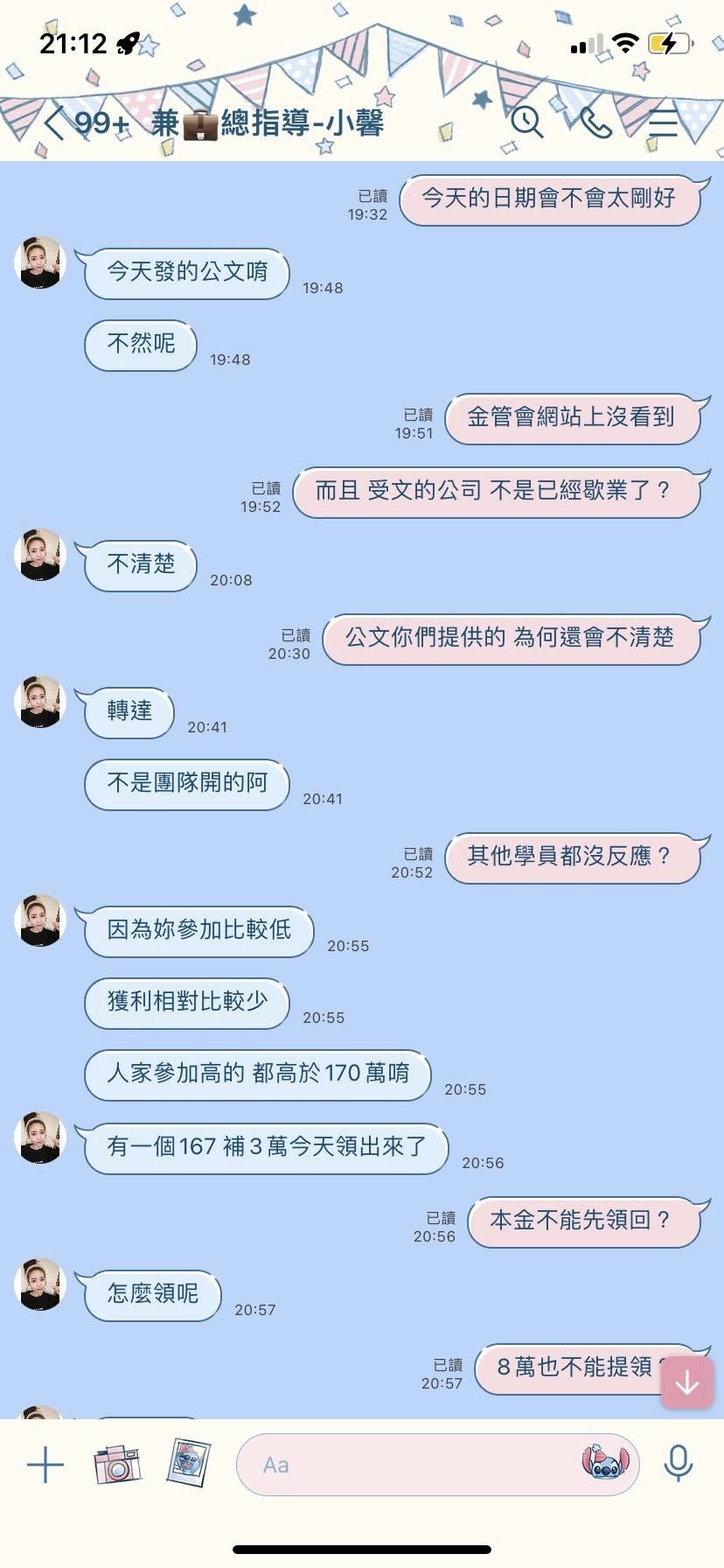Viewport: 724px width, 1568px height.
Task: Open the photo gallery picker
Action: point(189,1463)
